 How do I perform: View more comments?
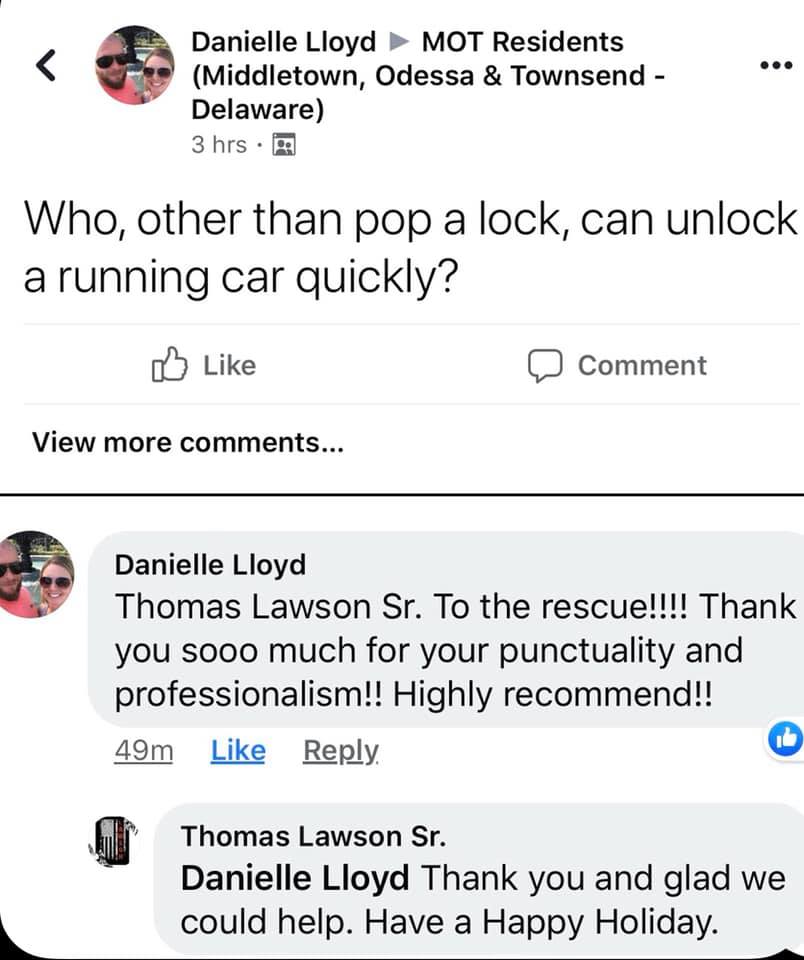[x=188, y=441]
